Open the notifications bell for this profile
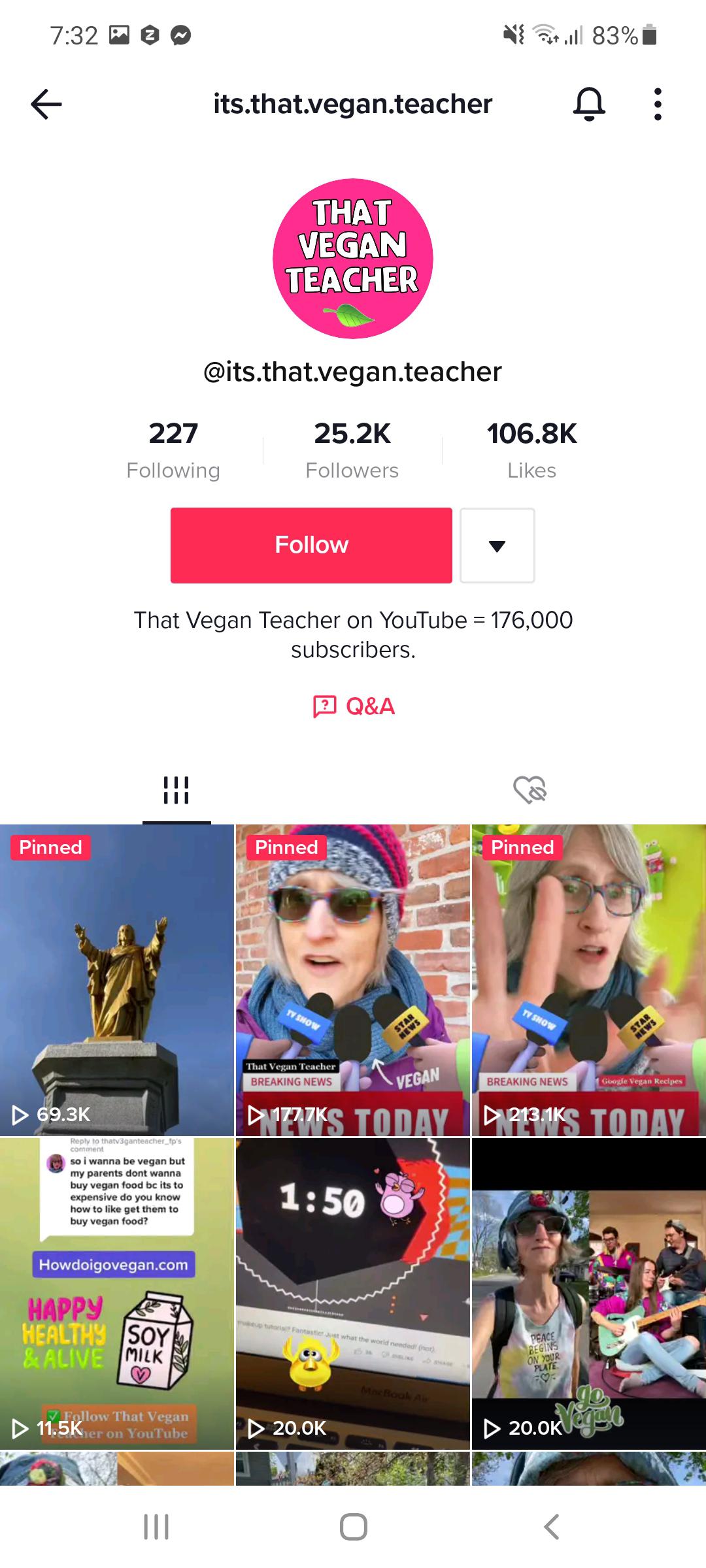The height and width of the screenshot is (1568, 706). [x=589, y=104]
